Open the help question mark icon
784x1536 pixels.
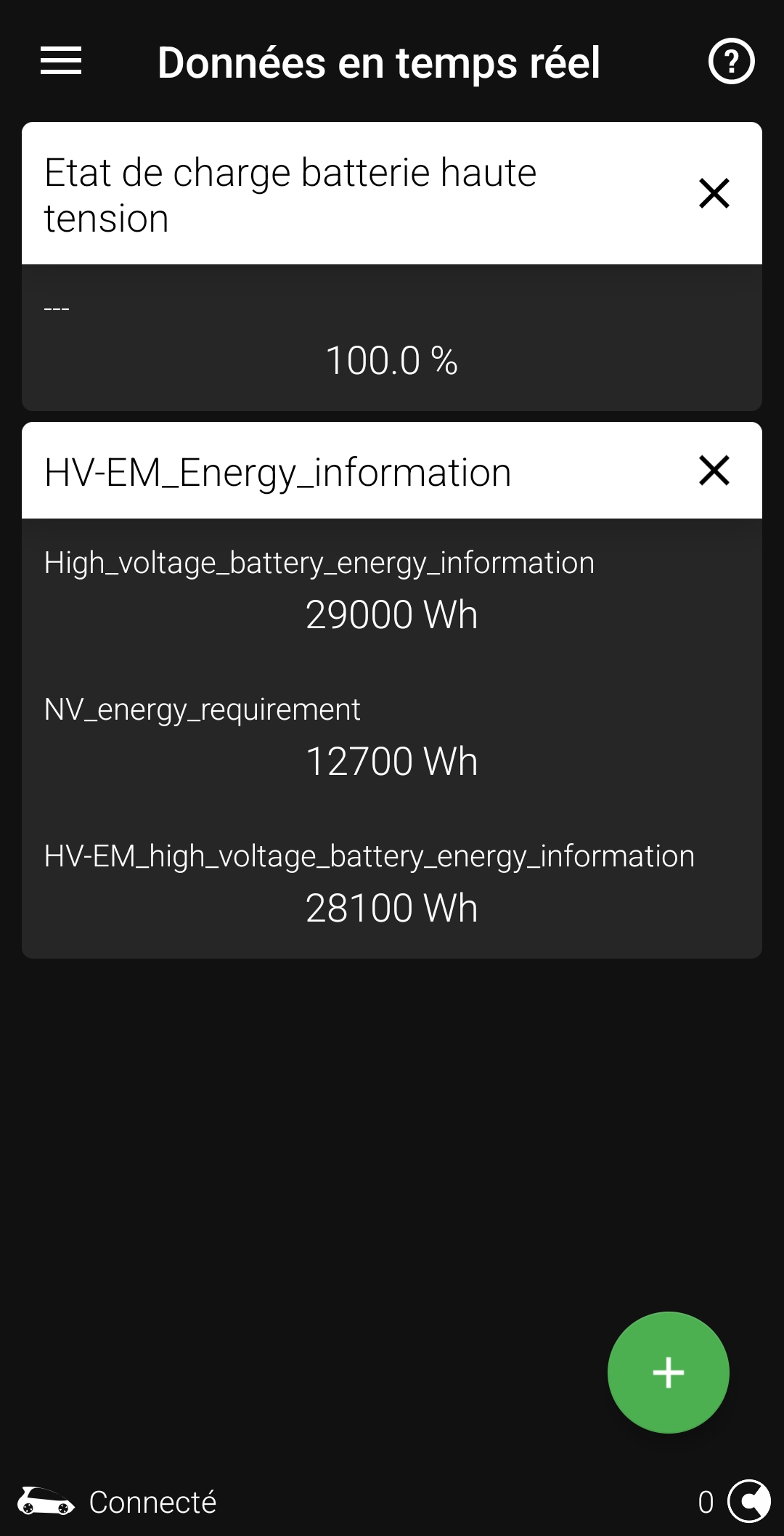pos(731,62)
